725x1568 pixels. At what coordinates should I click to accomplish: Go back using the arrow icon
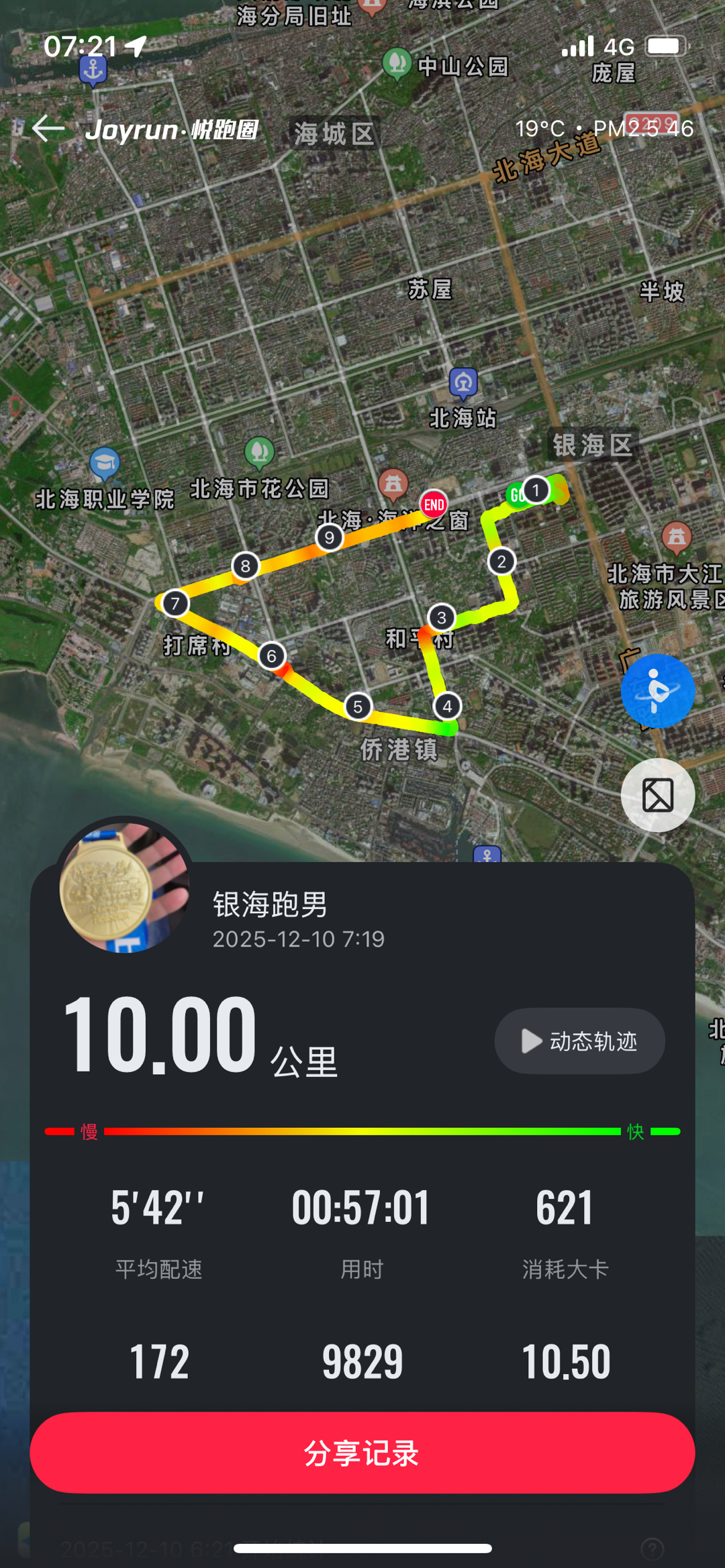(48, 129)
